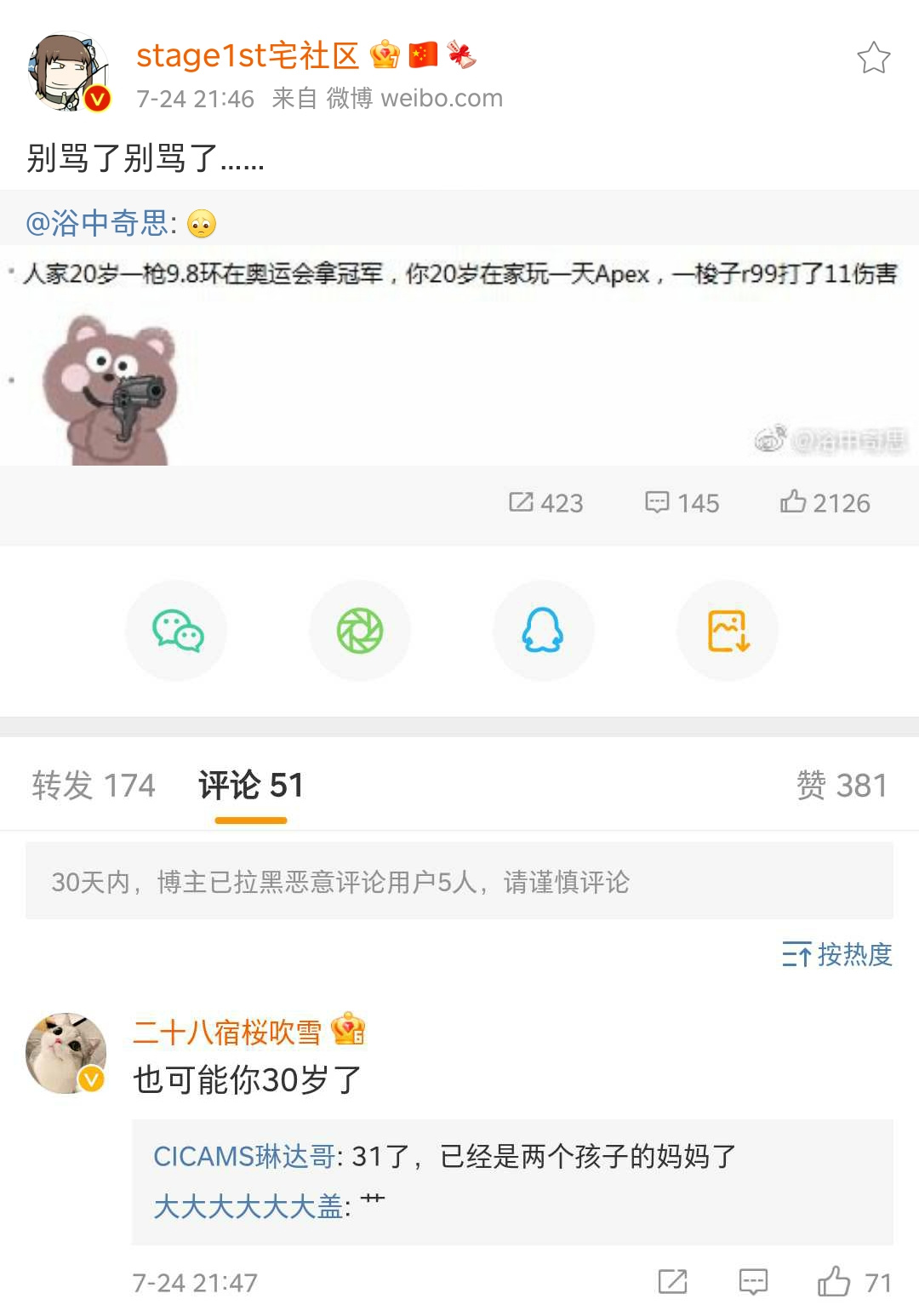Share post to WeChat Moments
This screenshot has width=919, height=1316.
click(x=360, y=631)
